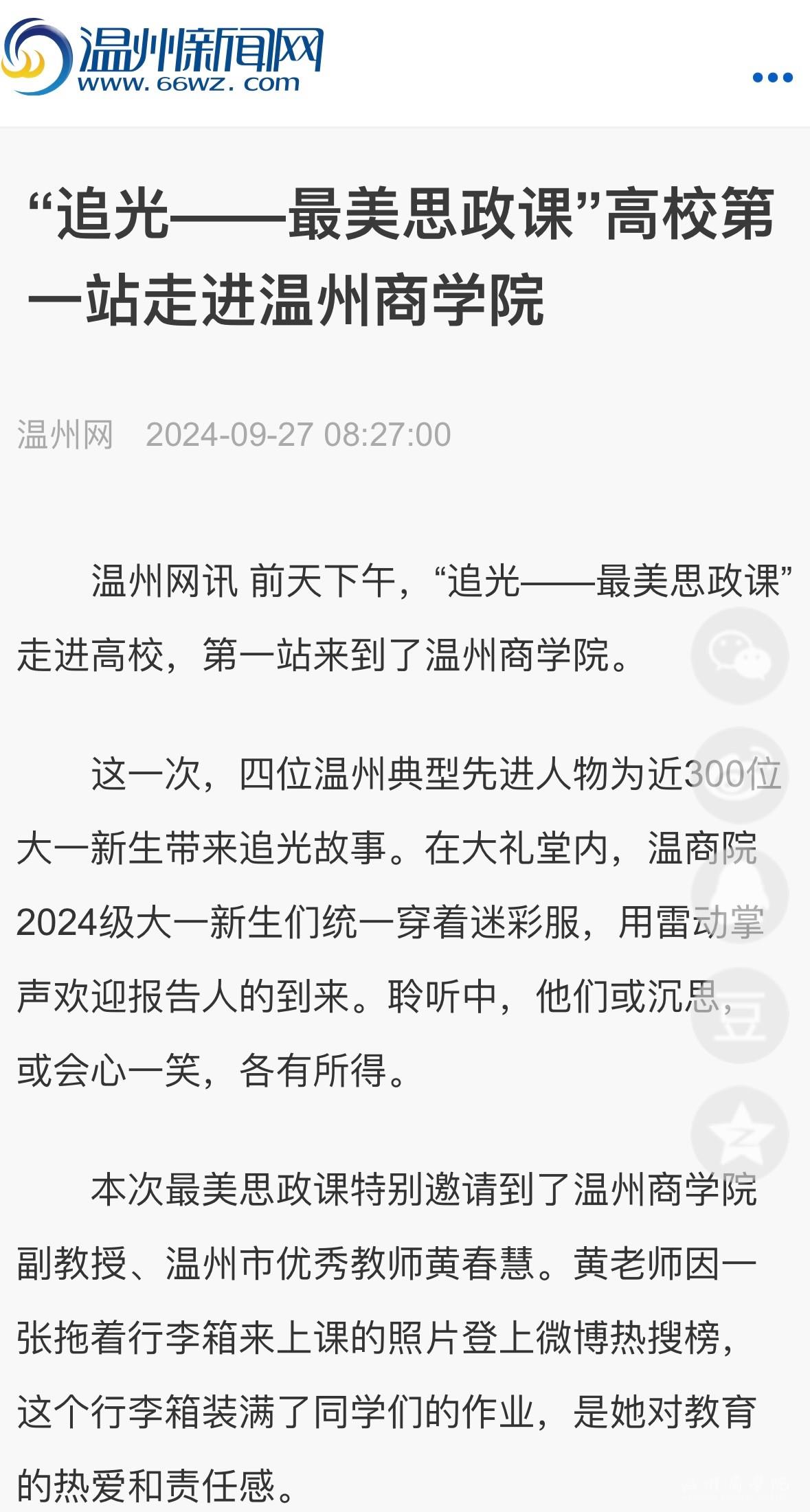The image size is (810, 1512).
Task: Go to the 温州新闻网 homepage via the logo
Action: [x=163, y=57]
